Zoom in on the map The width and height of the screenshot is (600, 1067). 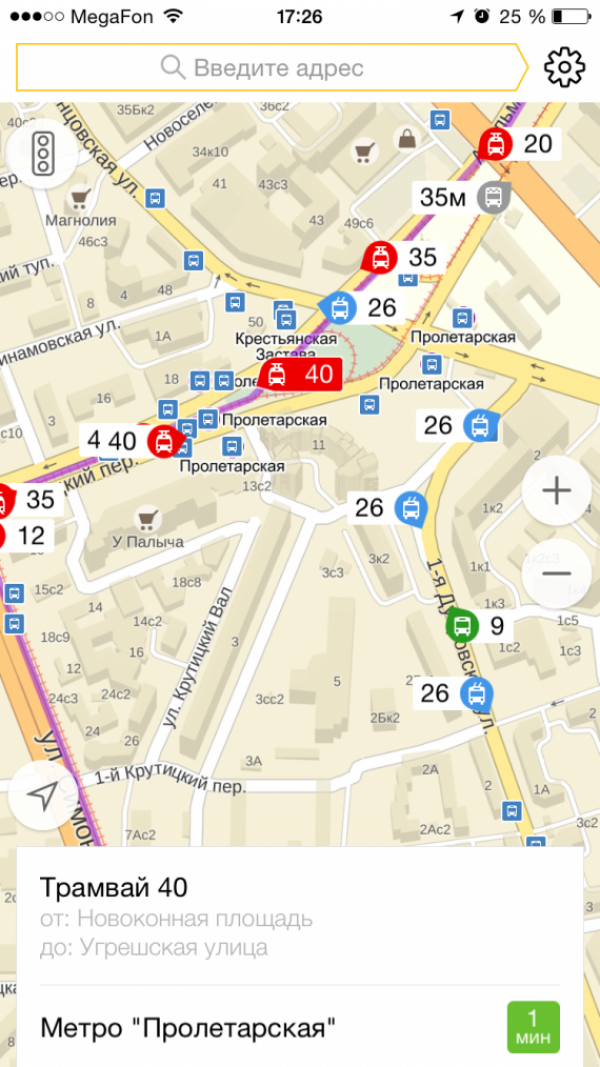(556, 491)
